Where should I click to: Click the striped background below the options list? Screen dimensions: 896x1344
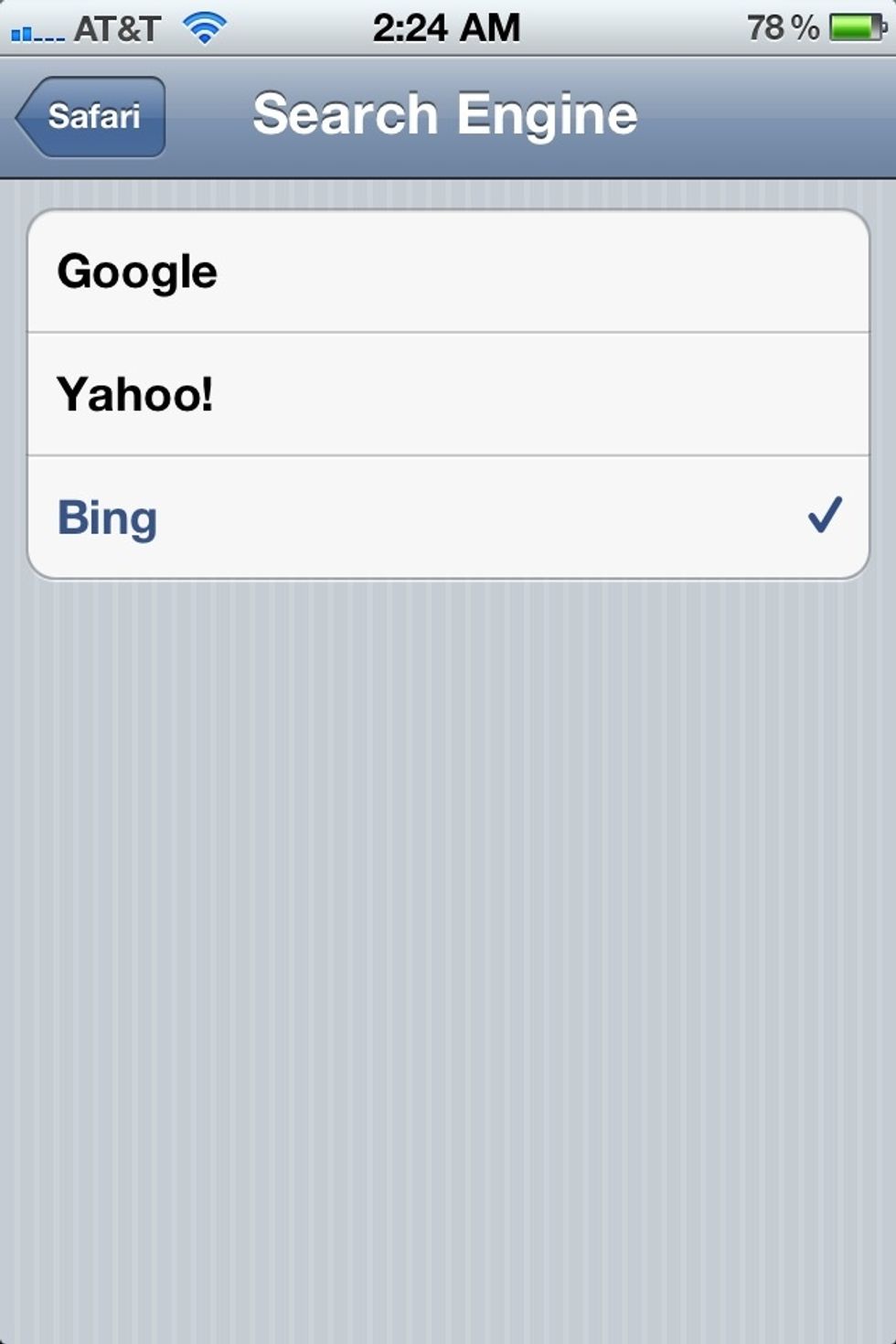pyautogui.click(x=447, y=914)
